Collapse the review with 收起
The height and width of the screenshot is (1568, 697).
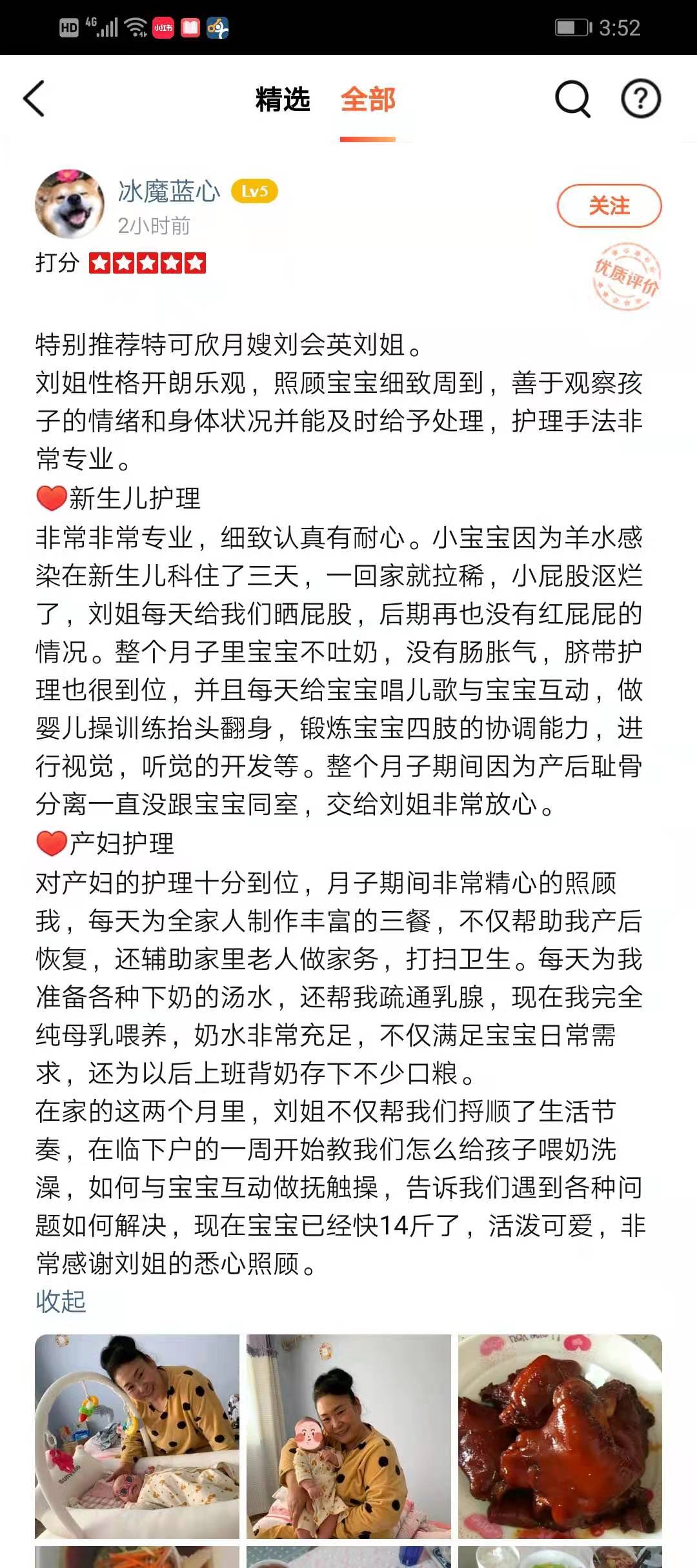point(61,1302)
